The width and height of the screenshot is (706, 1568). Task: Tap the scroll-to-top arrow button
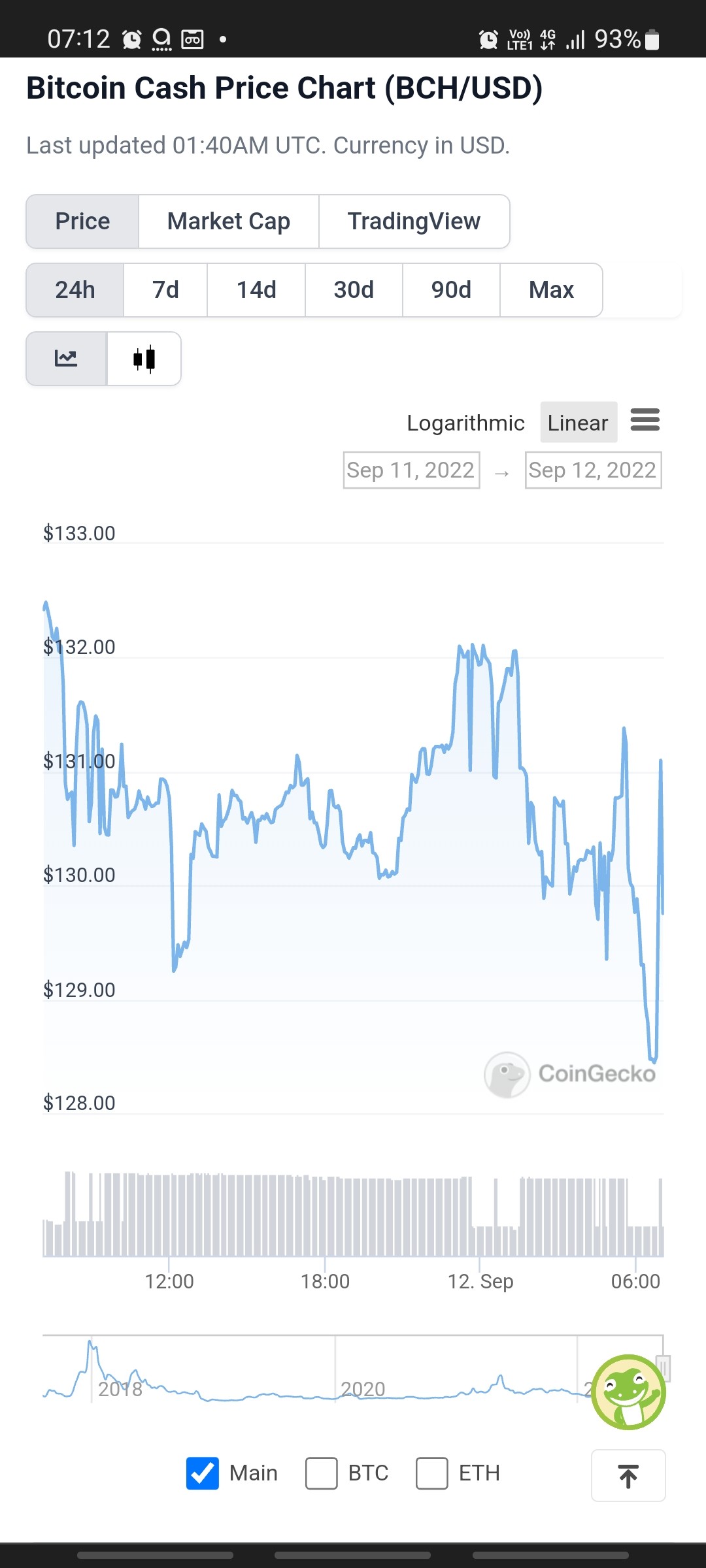[628, 1476]
